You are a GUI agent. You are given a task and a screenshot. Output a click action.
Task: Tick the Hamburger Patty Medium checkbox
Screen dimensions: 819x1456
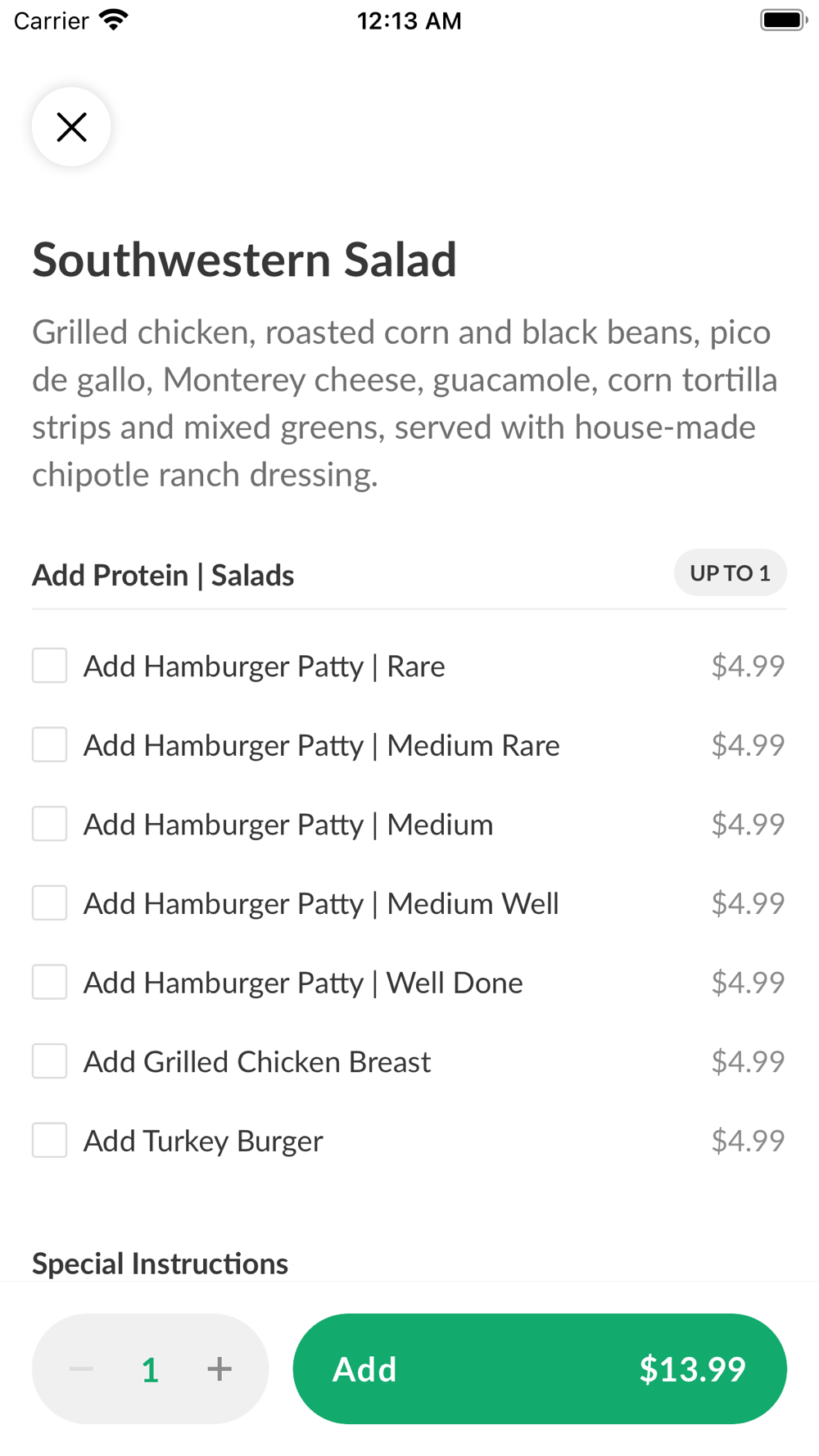49,824
